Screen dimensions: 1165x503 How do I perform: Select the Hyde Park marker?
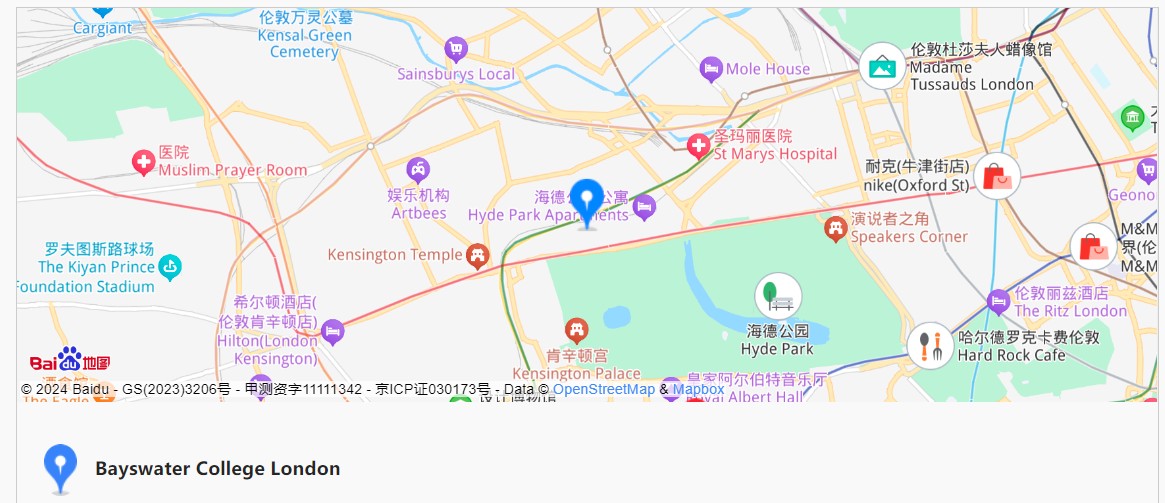click(778, 297)
